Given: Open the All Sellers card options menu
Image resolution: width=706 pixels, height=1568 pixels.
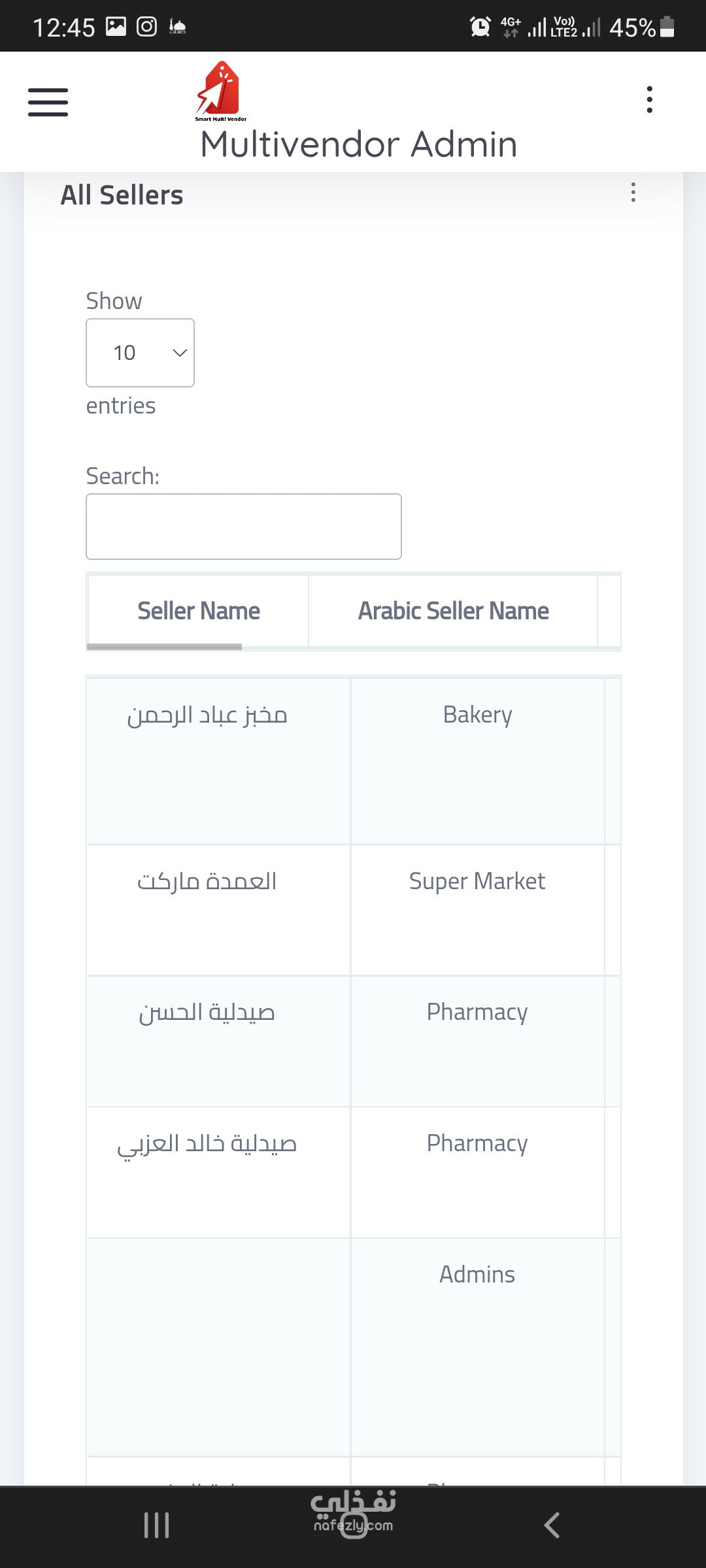Looking at the screenshot, I should 633,192.
